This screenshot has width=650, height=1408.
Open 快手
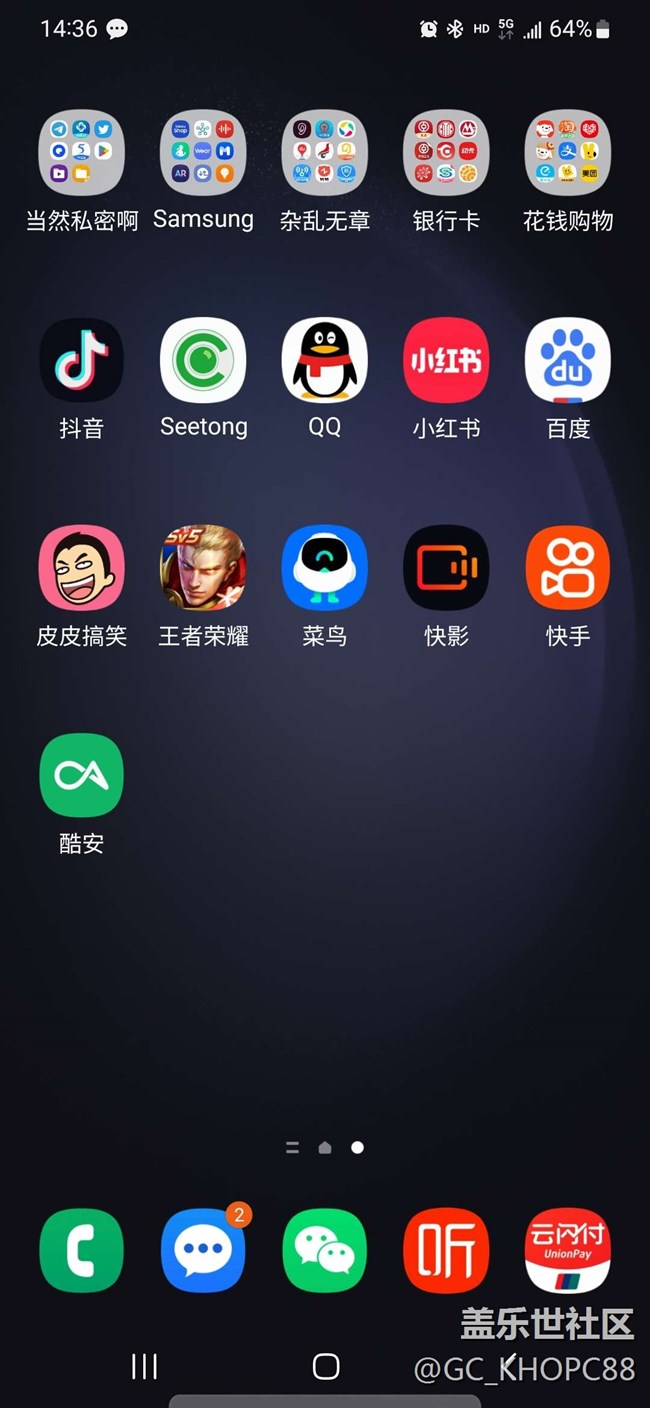pyautogui.click(x=568, y=568)
